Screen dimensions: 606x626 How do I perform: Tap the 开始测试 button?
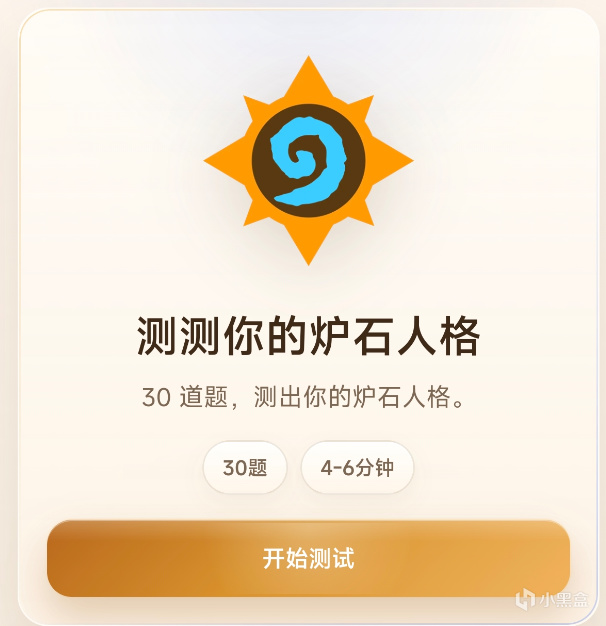308,558
